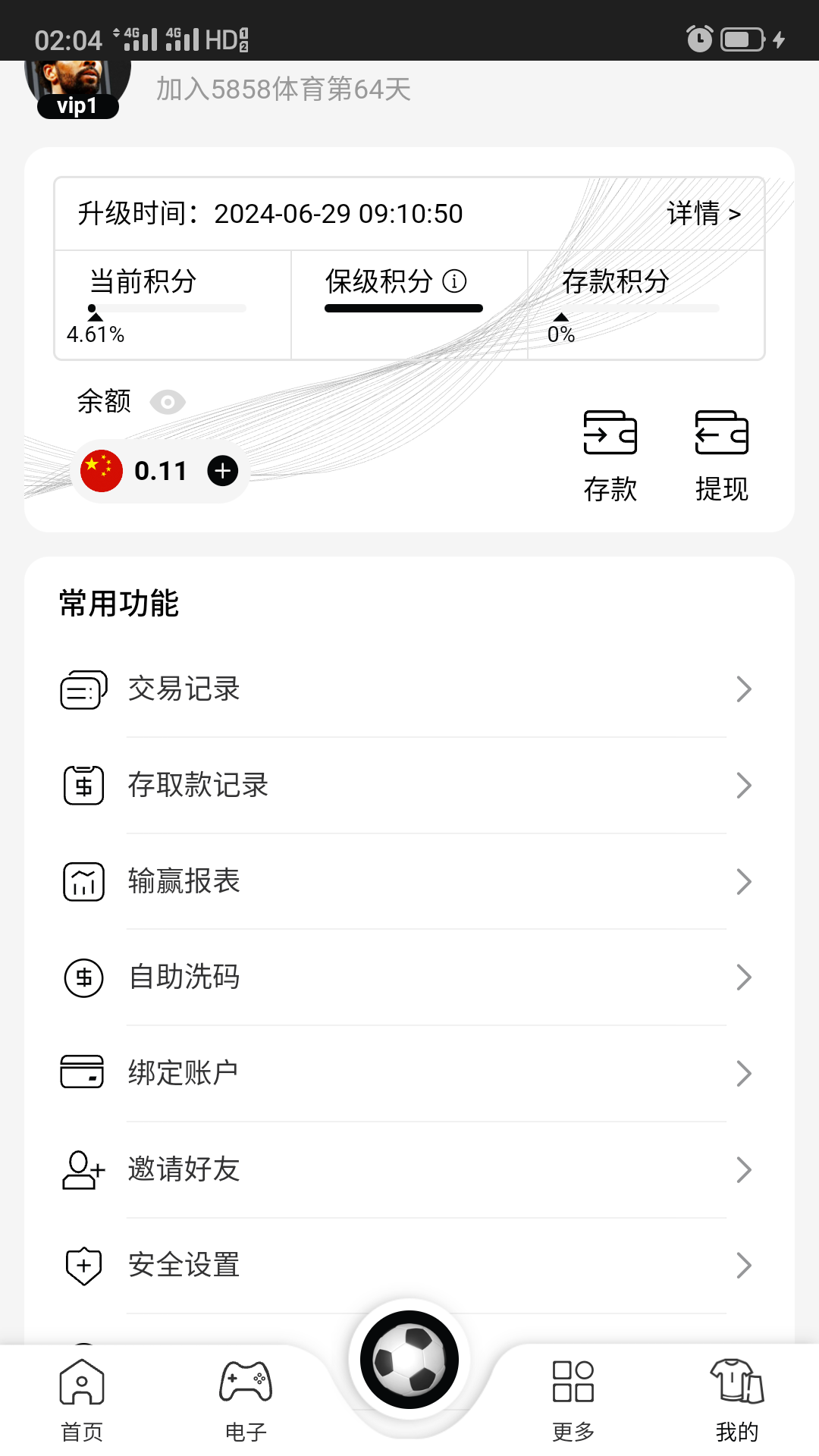The width and height of the screenshot is (819, 1456).
Task: Open the 详情 details link
Action: (703, 214)
